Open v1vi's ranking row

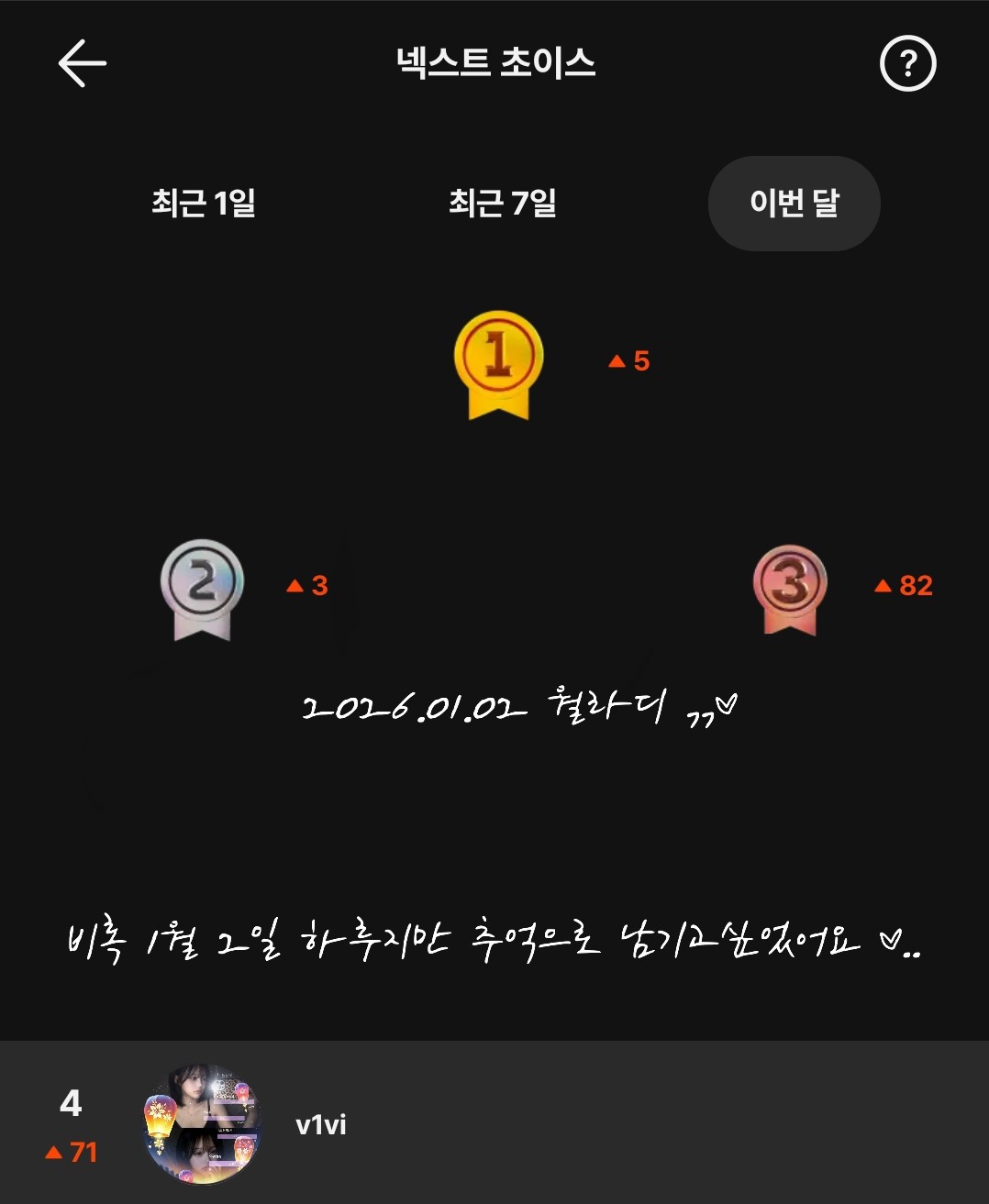click(x=494, y=1124)
